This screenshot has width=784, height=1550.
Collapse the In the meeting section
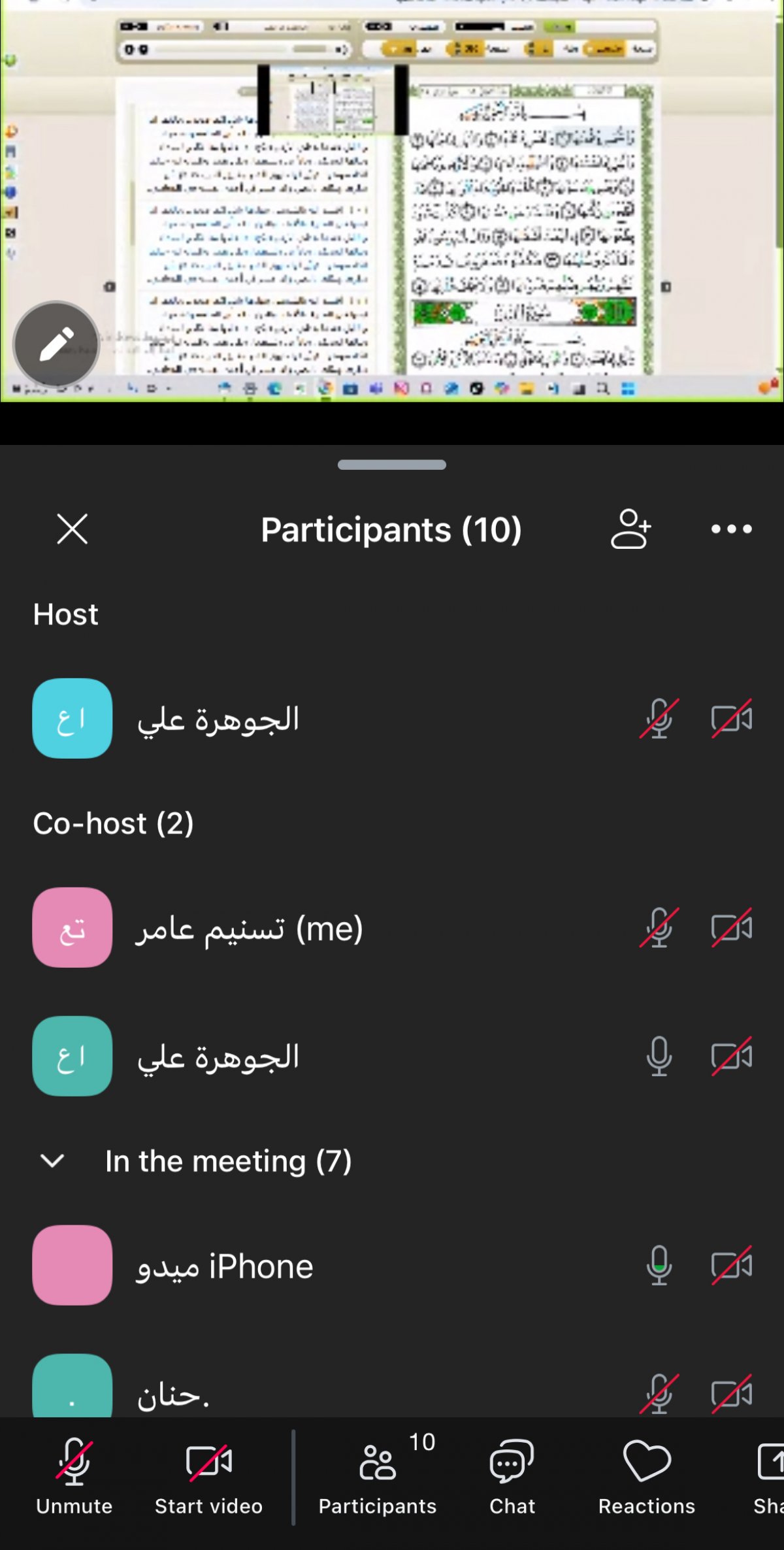pos(52,1161)
